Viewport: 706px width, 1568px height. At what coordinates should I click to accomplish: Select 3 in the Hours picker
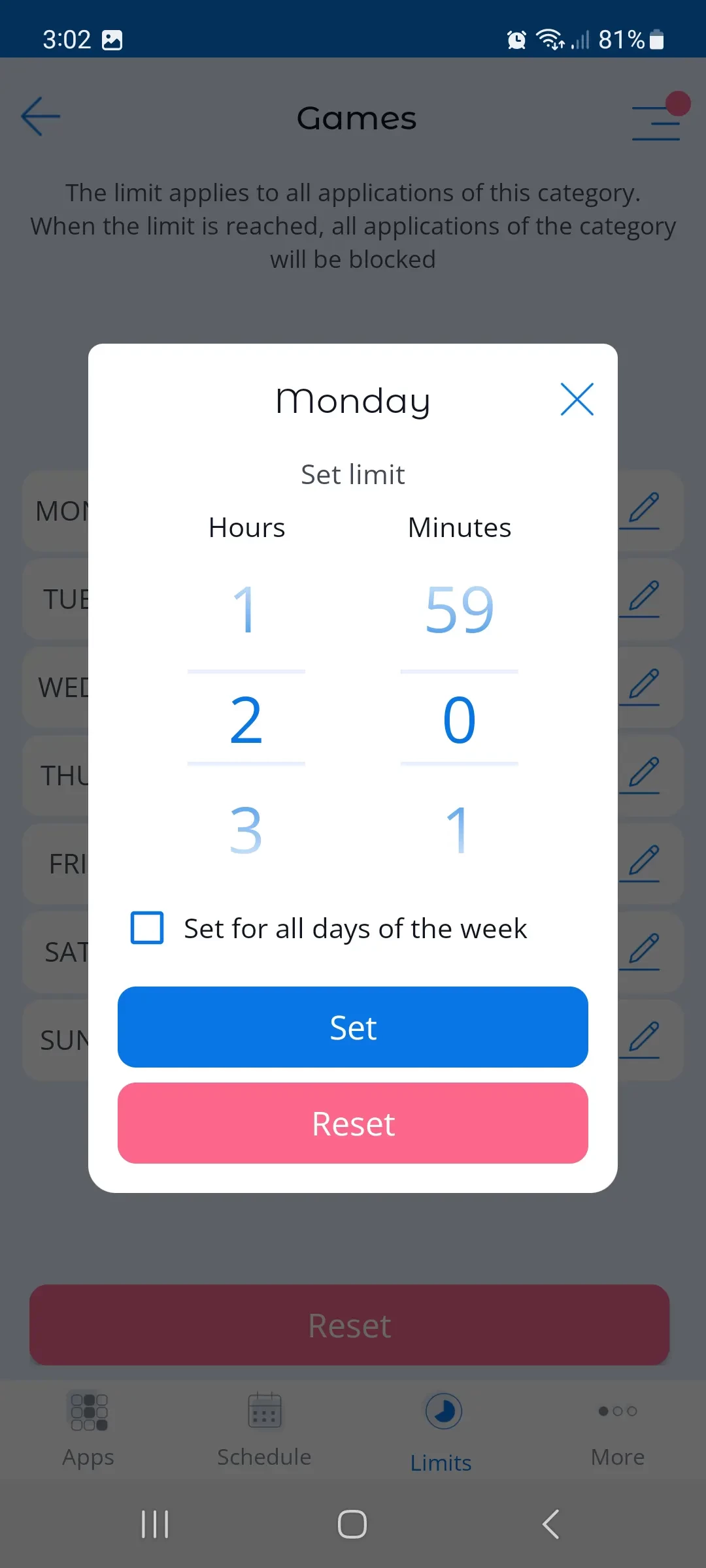[246, 830]
